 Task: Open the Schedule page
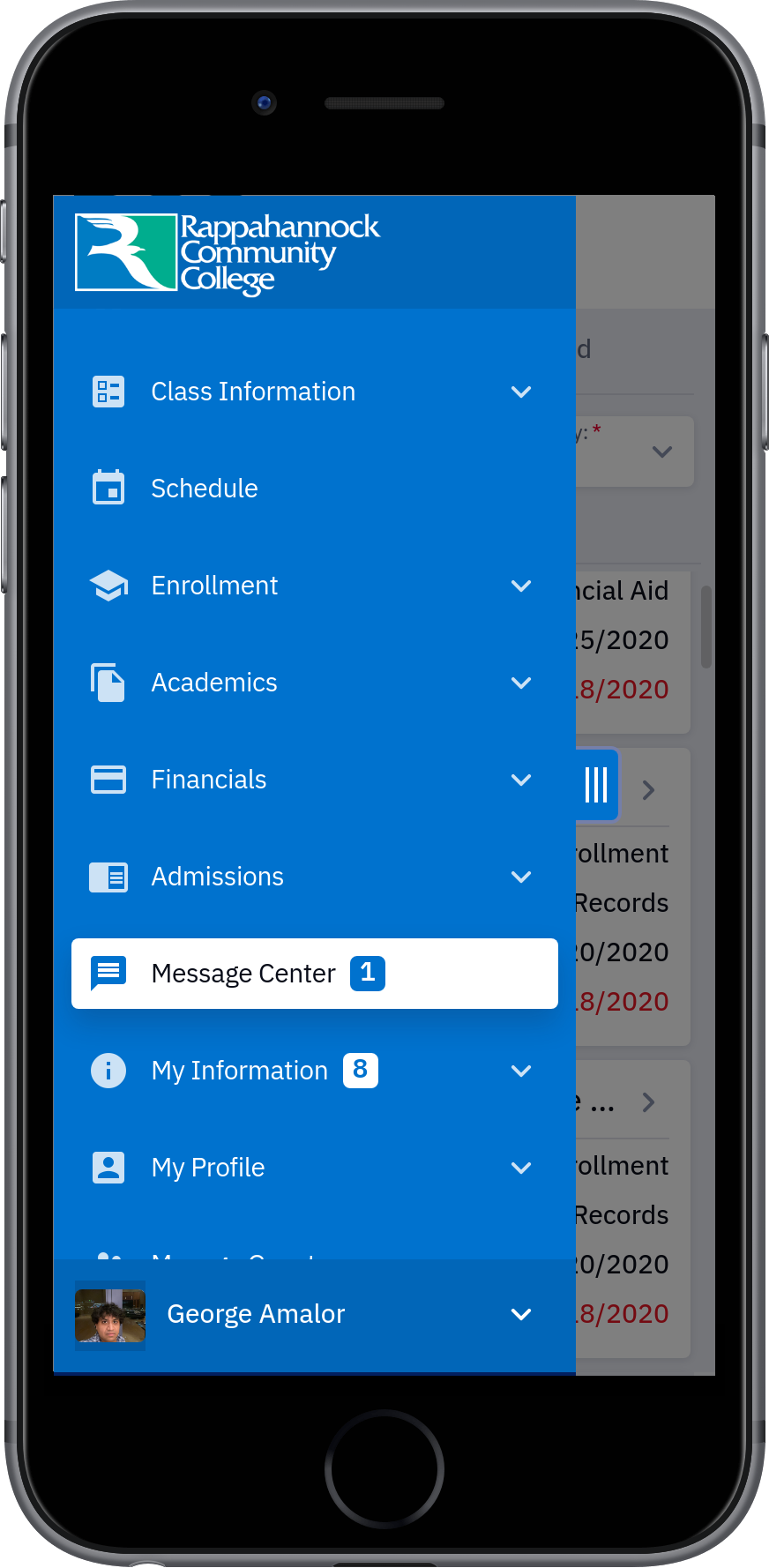point(314,489)
